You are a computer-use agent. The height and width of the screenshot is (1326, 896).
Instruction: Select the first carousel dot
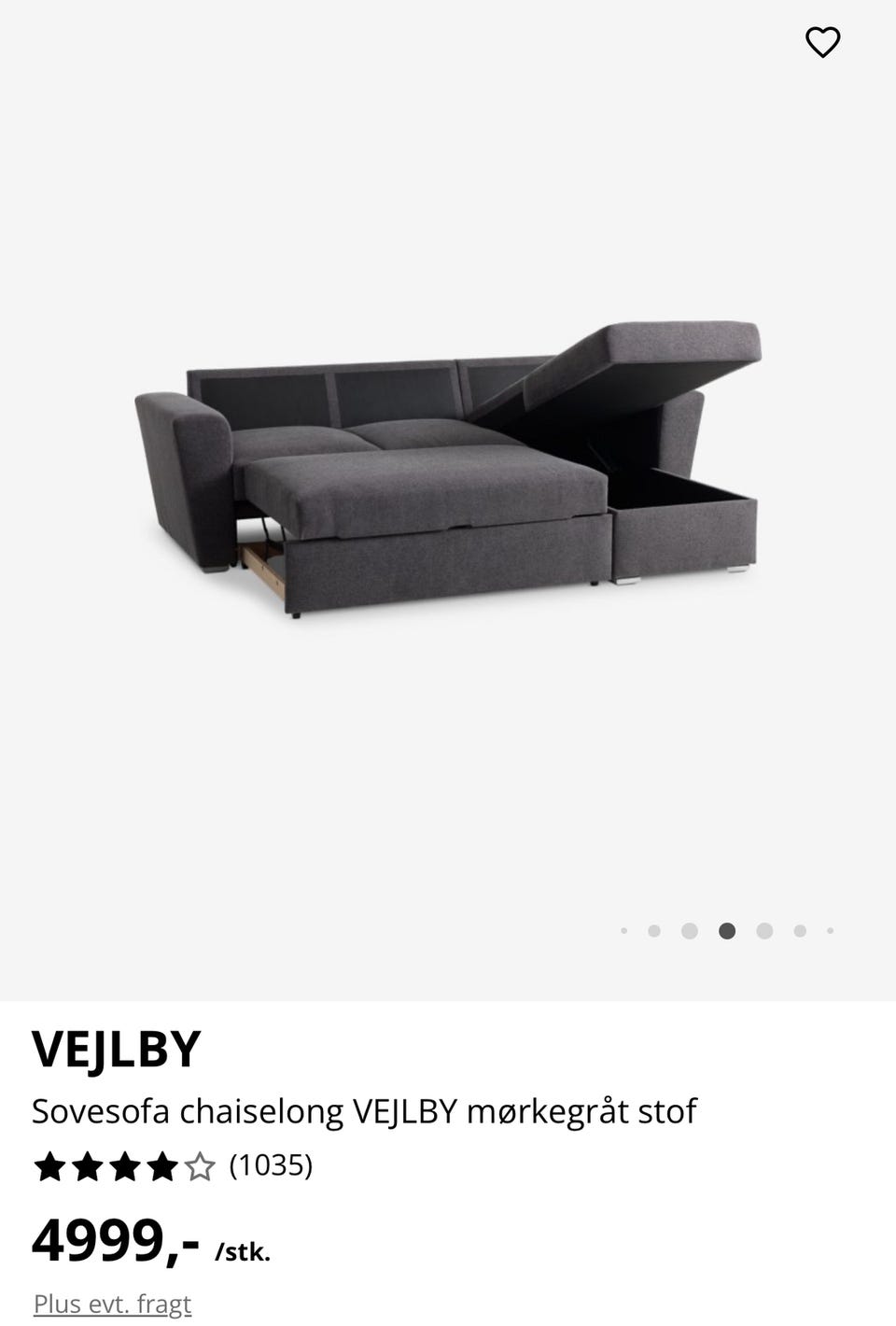(x=623, y=930)
